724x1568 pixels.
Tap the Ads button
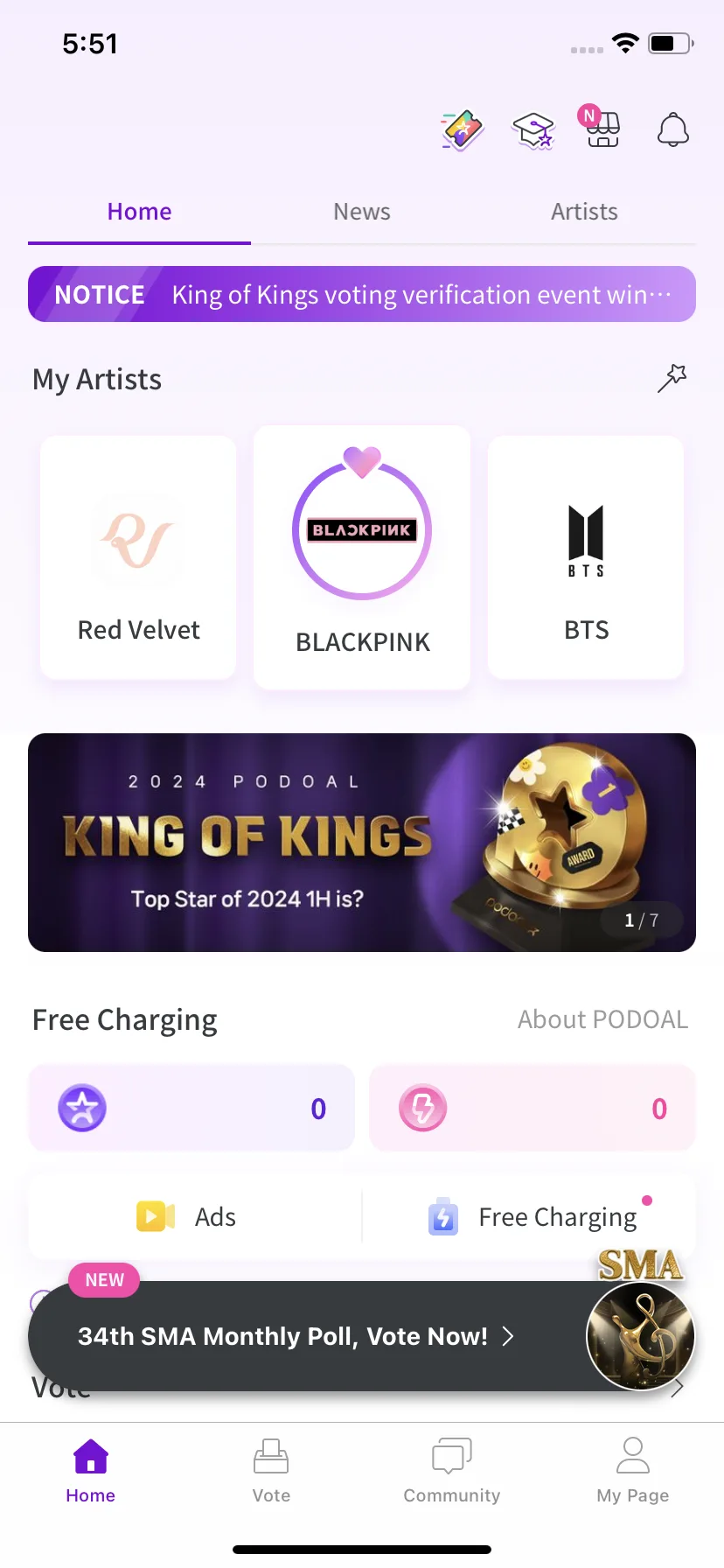tap(195, 1217)
